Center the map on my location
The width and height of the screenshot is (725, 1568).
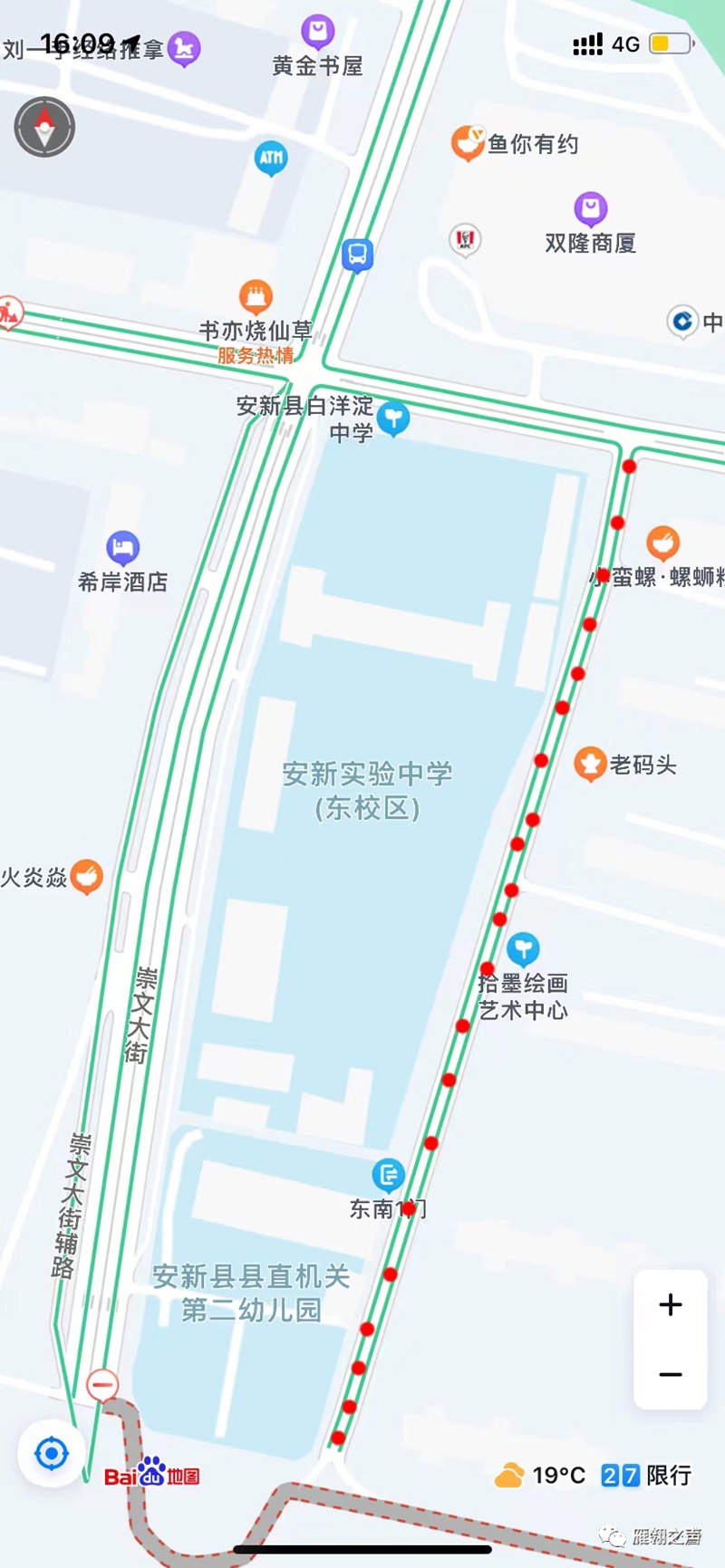pyautogui.click(x=52, y=1454)
